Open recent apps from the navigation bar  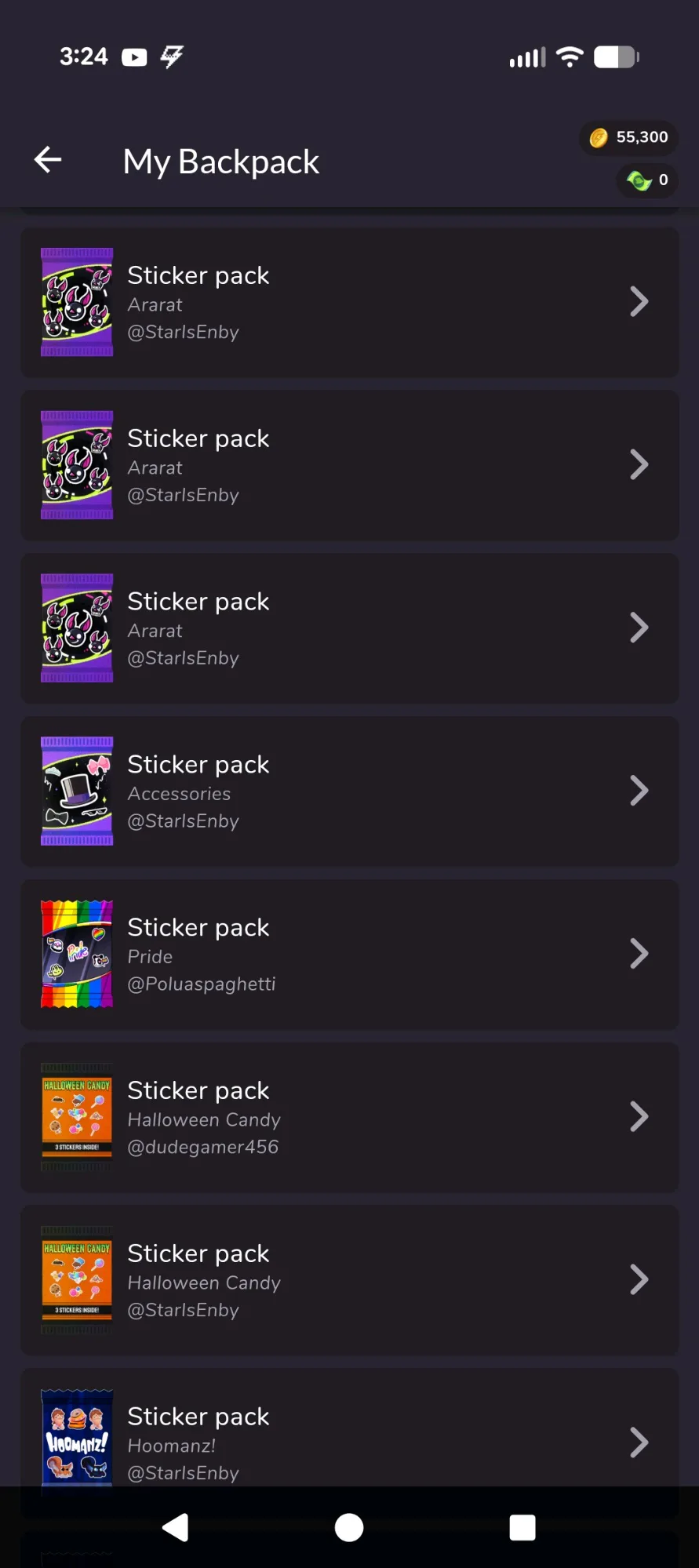pos(522,1527)
